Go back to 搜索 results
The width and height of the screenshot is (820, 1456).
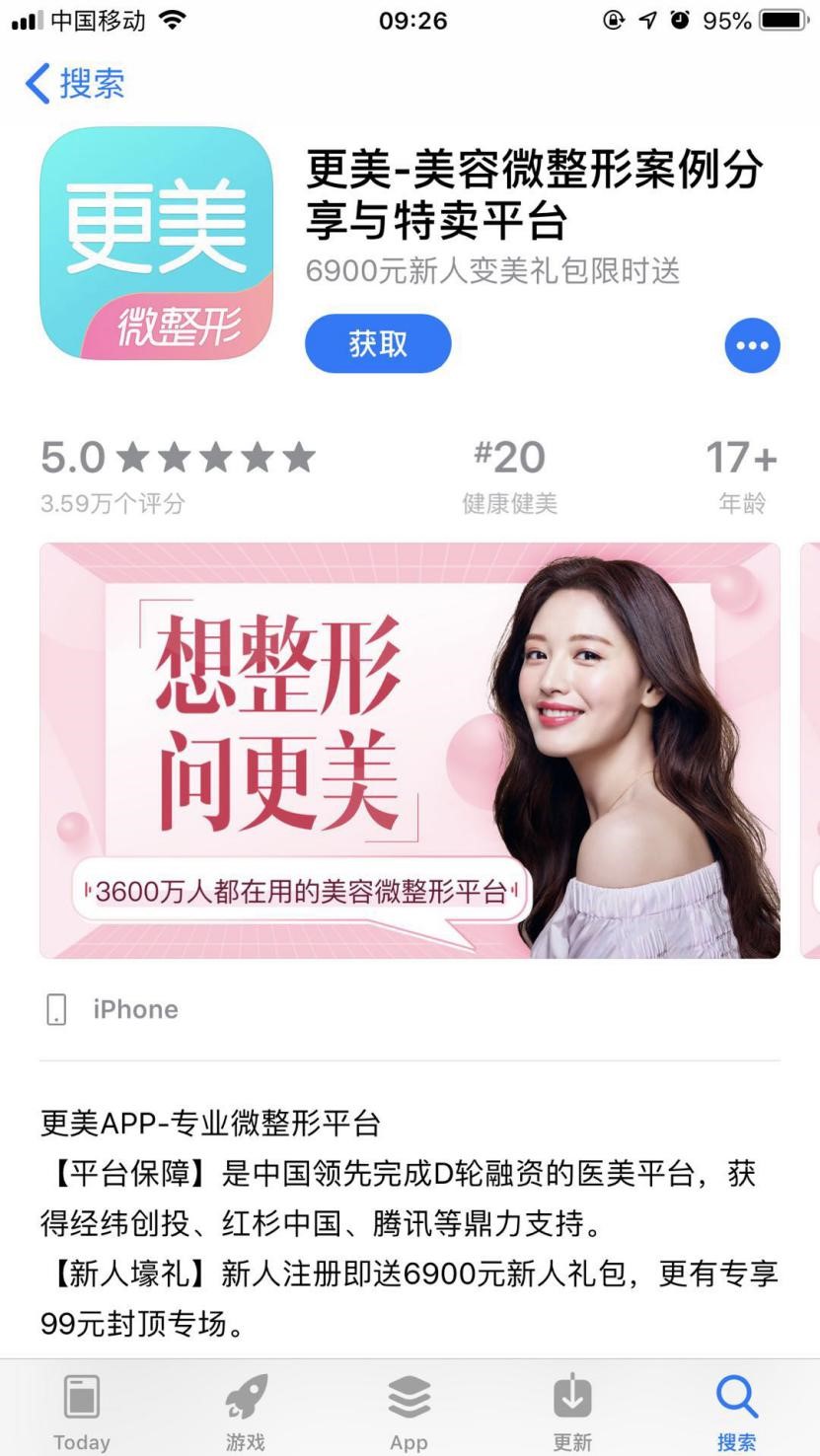[x=75, y=85]
